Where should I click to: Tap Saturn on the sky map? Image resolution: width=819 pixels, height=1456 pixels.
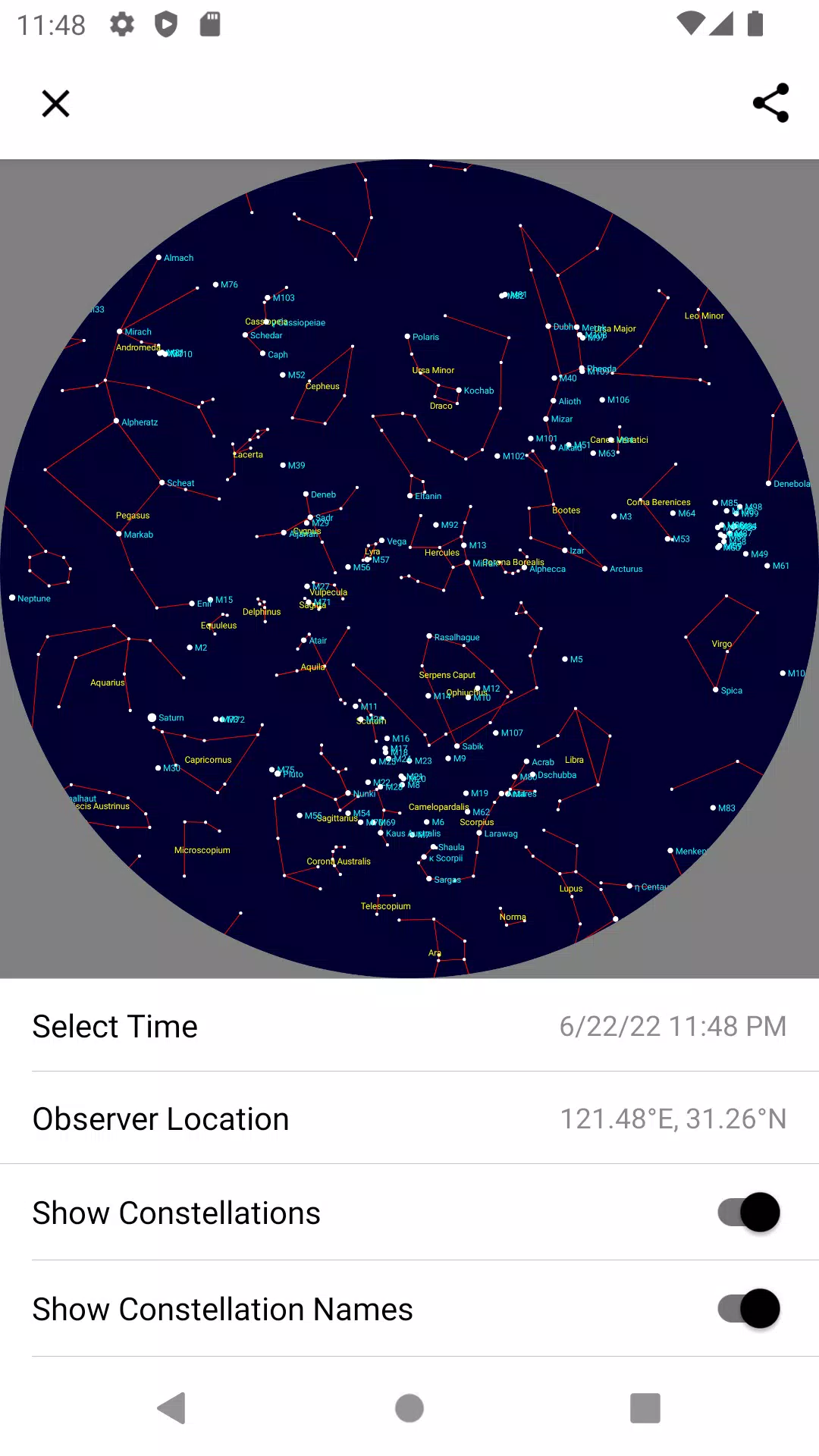click(152, 717)
